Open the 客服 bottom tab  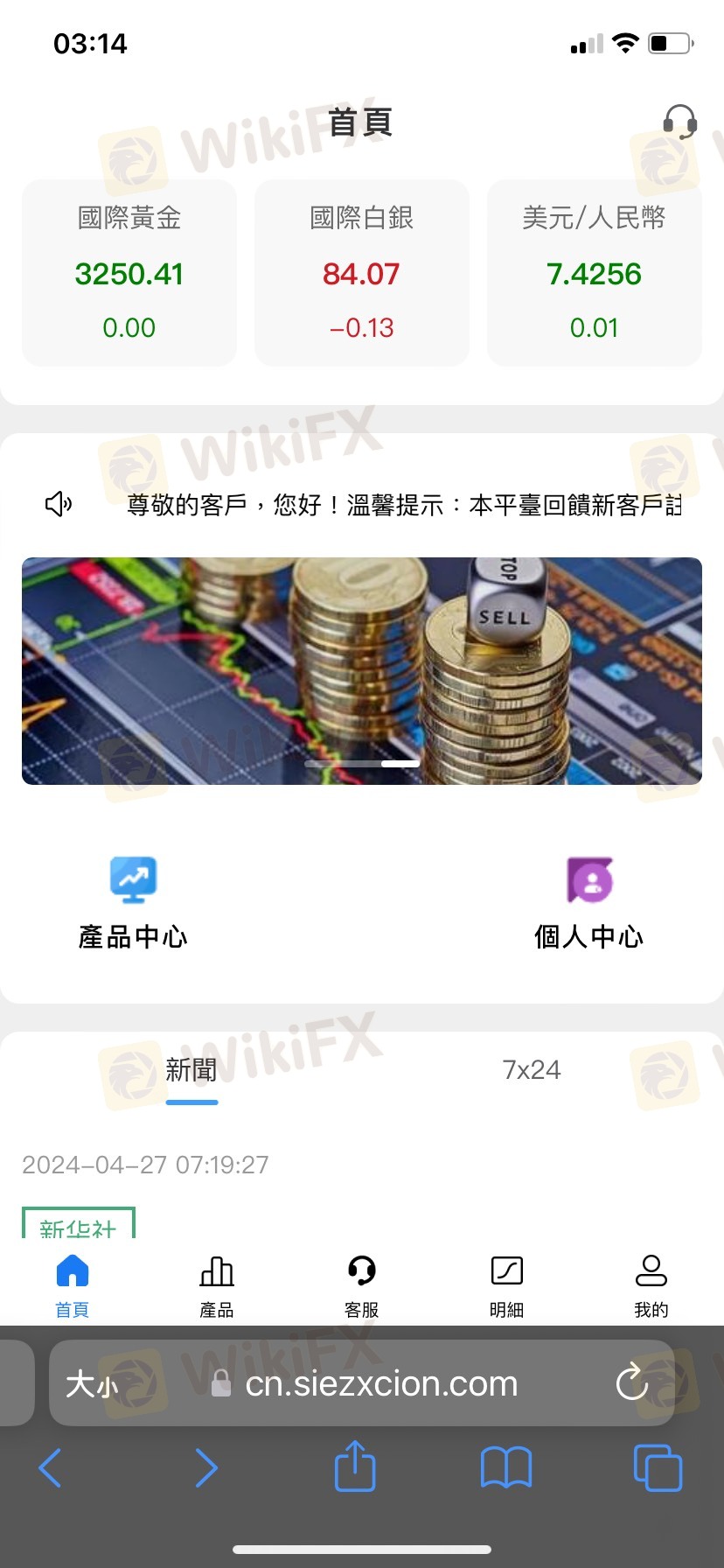pyautogui.click(x=362, y=1285)
